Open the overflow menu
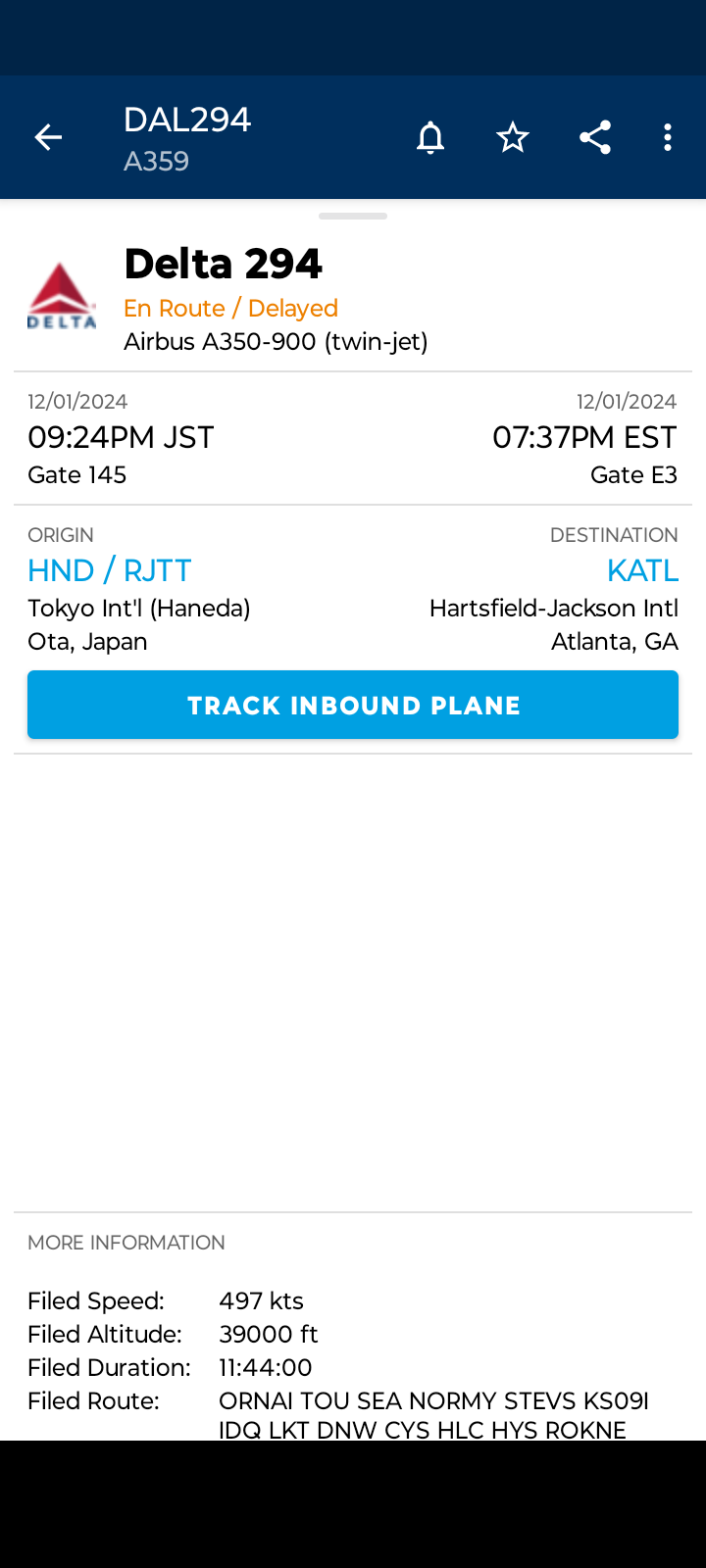This screenshot has height=1568, width=706. [668, 137]
